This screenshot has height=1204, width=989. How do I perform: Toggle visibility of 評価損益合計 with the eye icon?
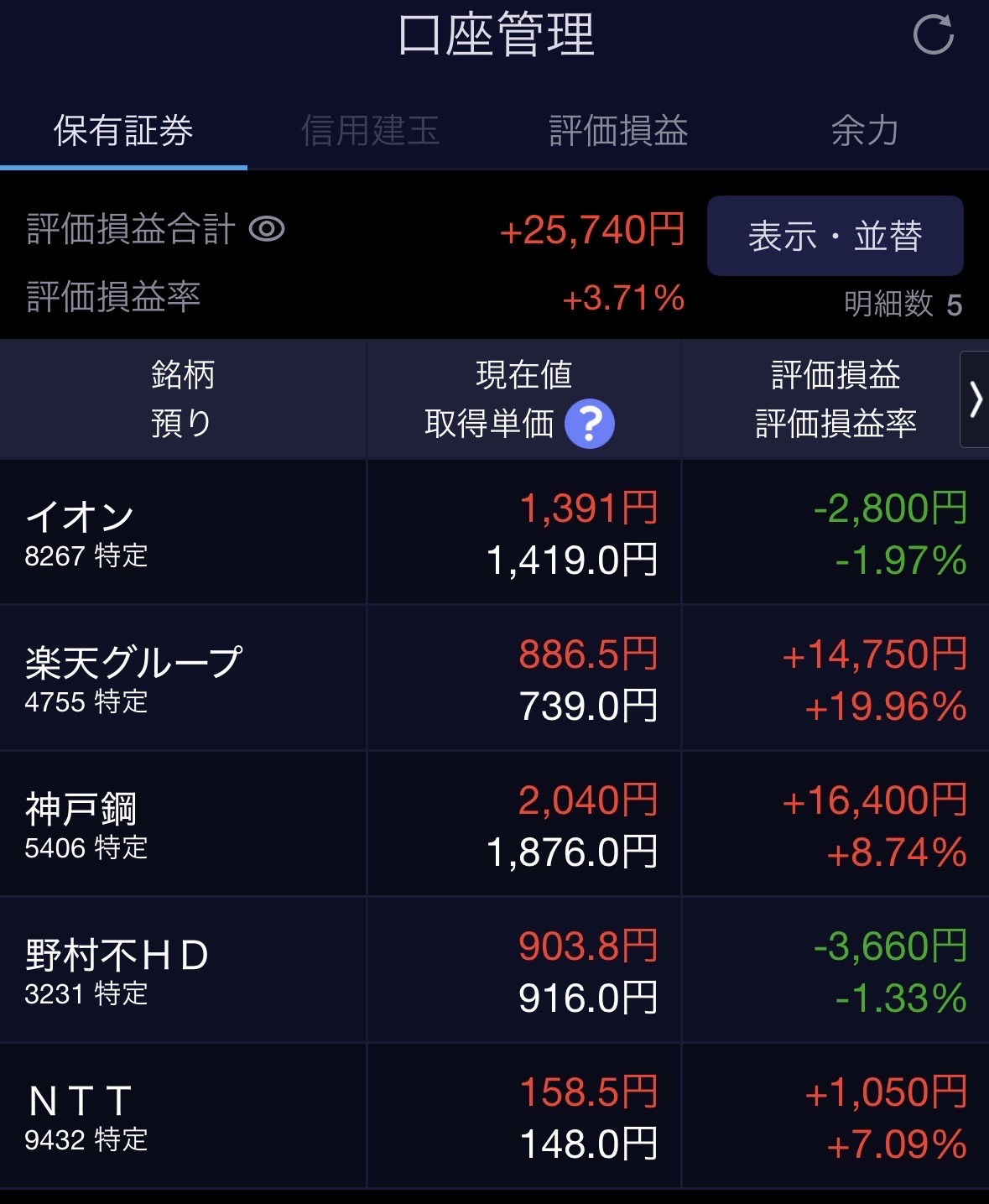pyautogui.click(x=267, y=229)
